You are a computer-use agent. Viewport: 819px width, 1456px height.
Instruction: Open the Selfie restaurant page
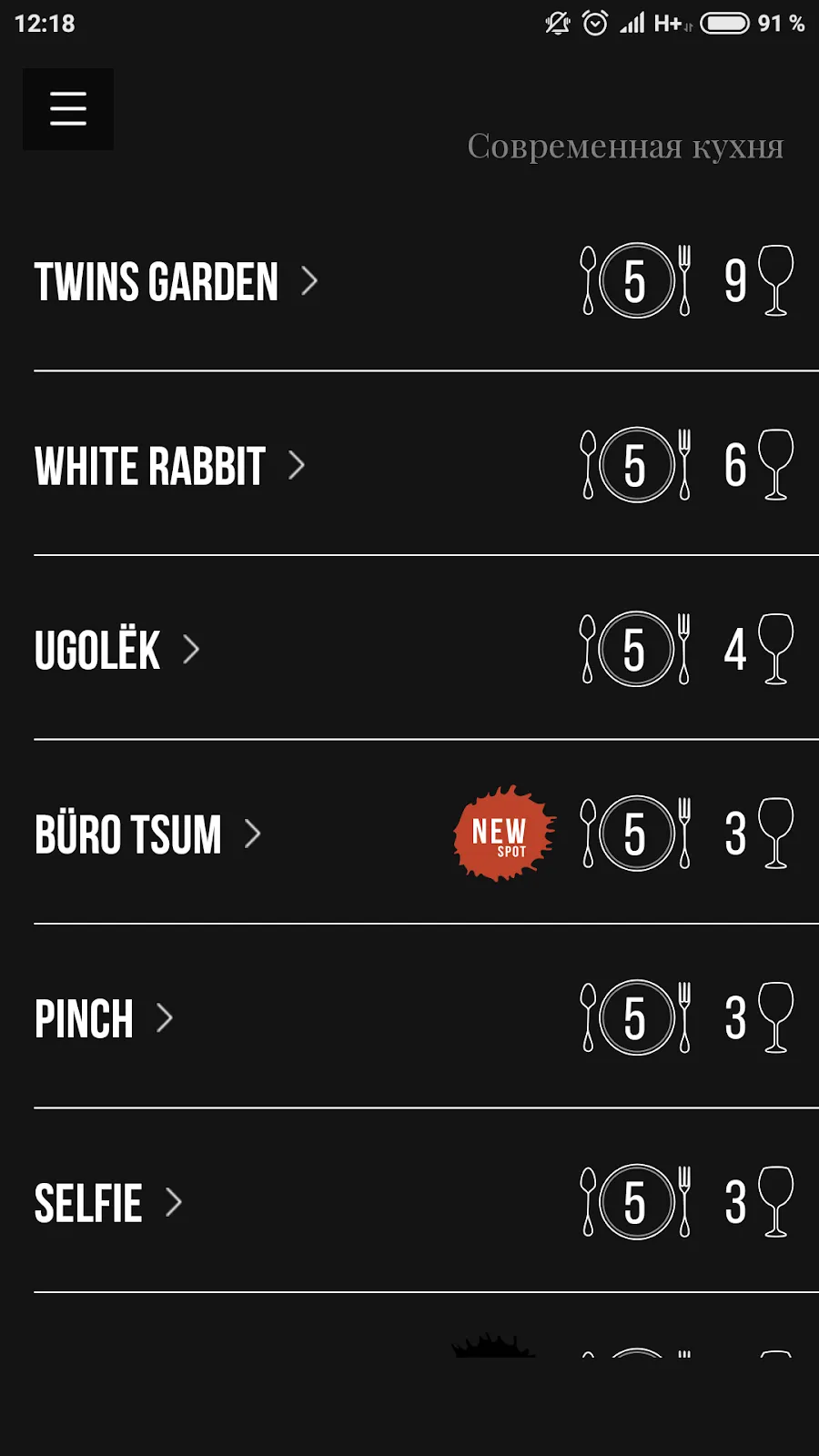(x=89, y=1203)
